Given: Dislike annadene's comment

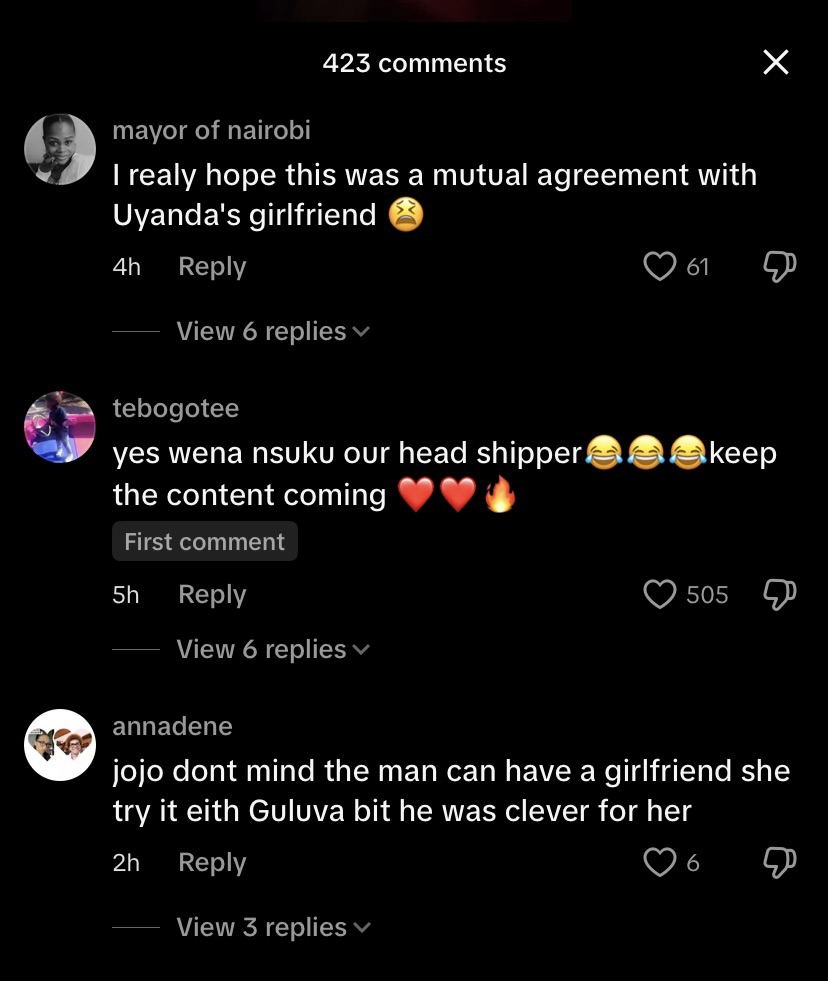Looking at the screenshot, I should 779,863.
